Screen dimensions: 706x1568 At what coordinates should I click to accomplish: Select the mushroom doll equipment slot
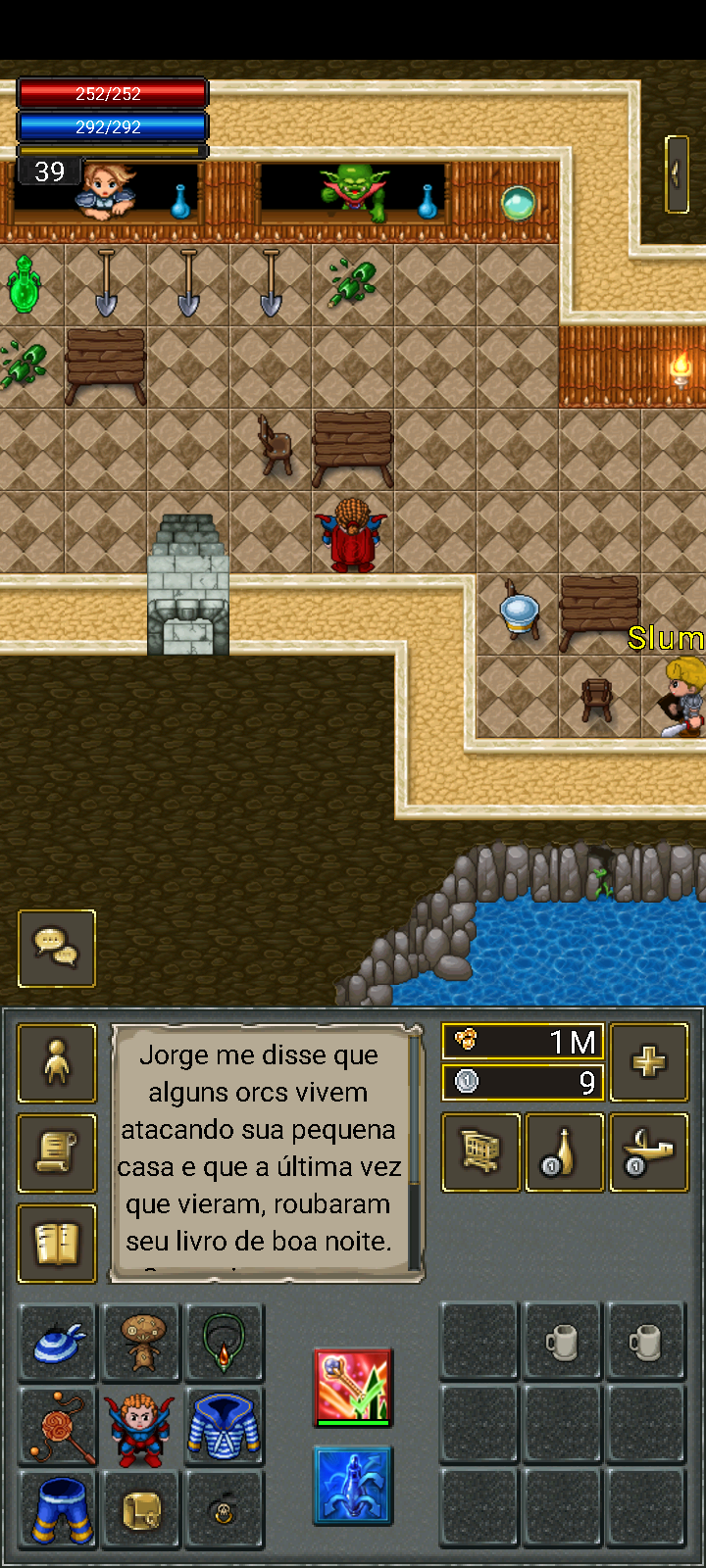[x=141, y=1343]
